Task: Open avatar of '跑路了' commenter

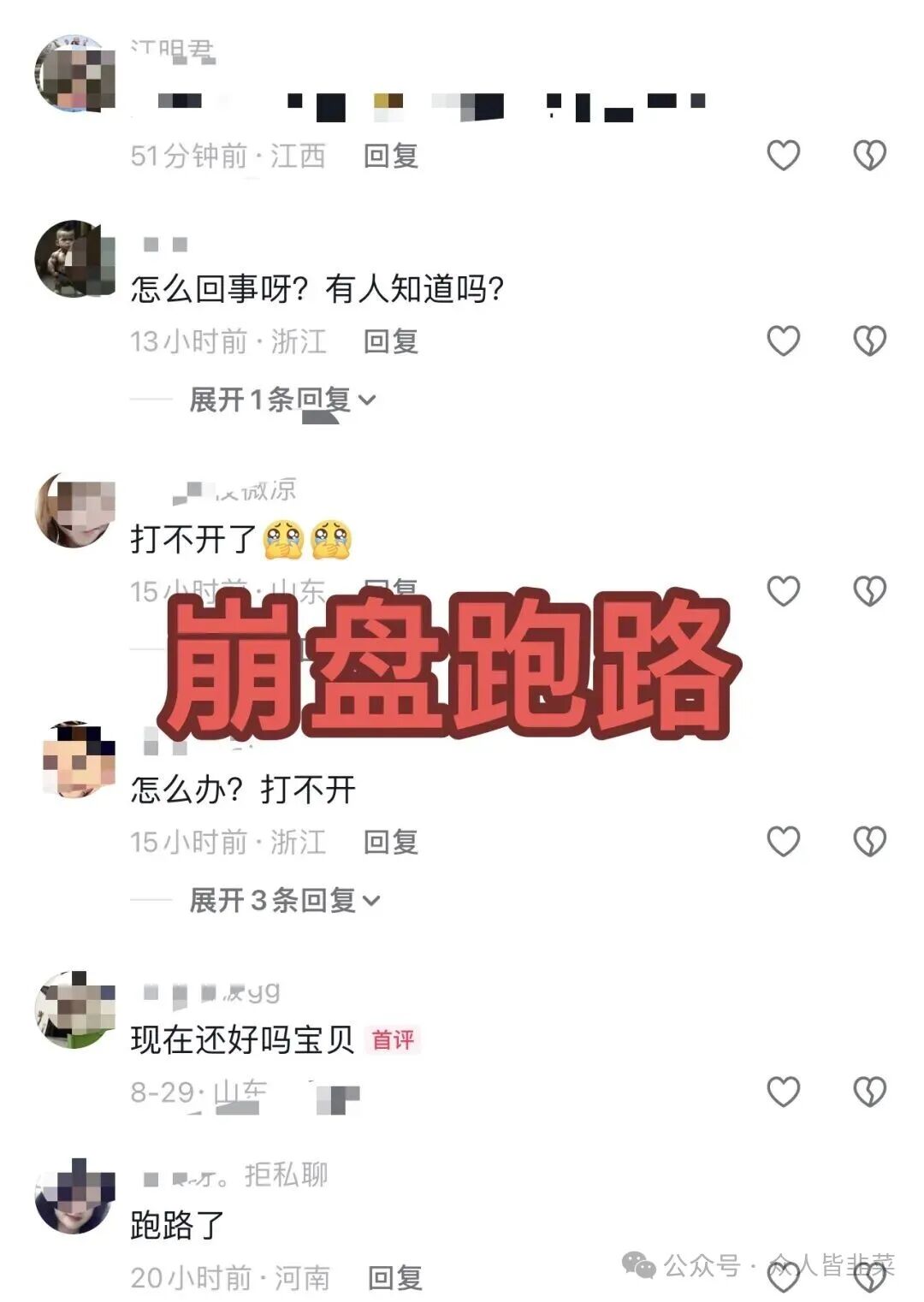Action: [x=74, y=1196]
